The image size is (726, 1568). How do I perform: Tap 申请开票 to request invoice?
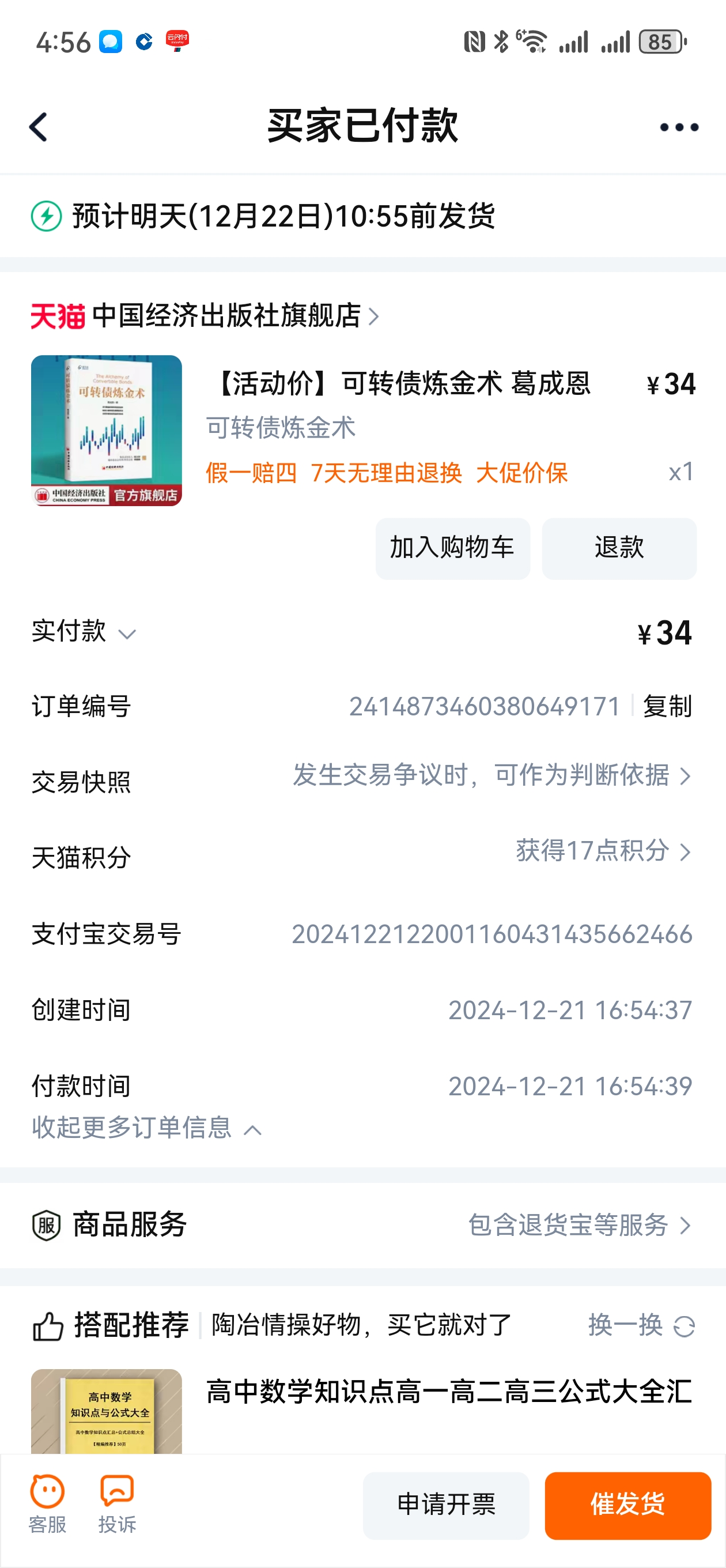point(445,1505)
